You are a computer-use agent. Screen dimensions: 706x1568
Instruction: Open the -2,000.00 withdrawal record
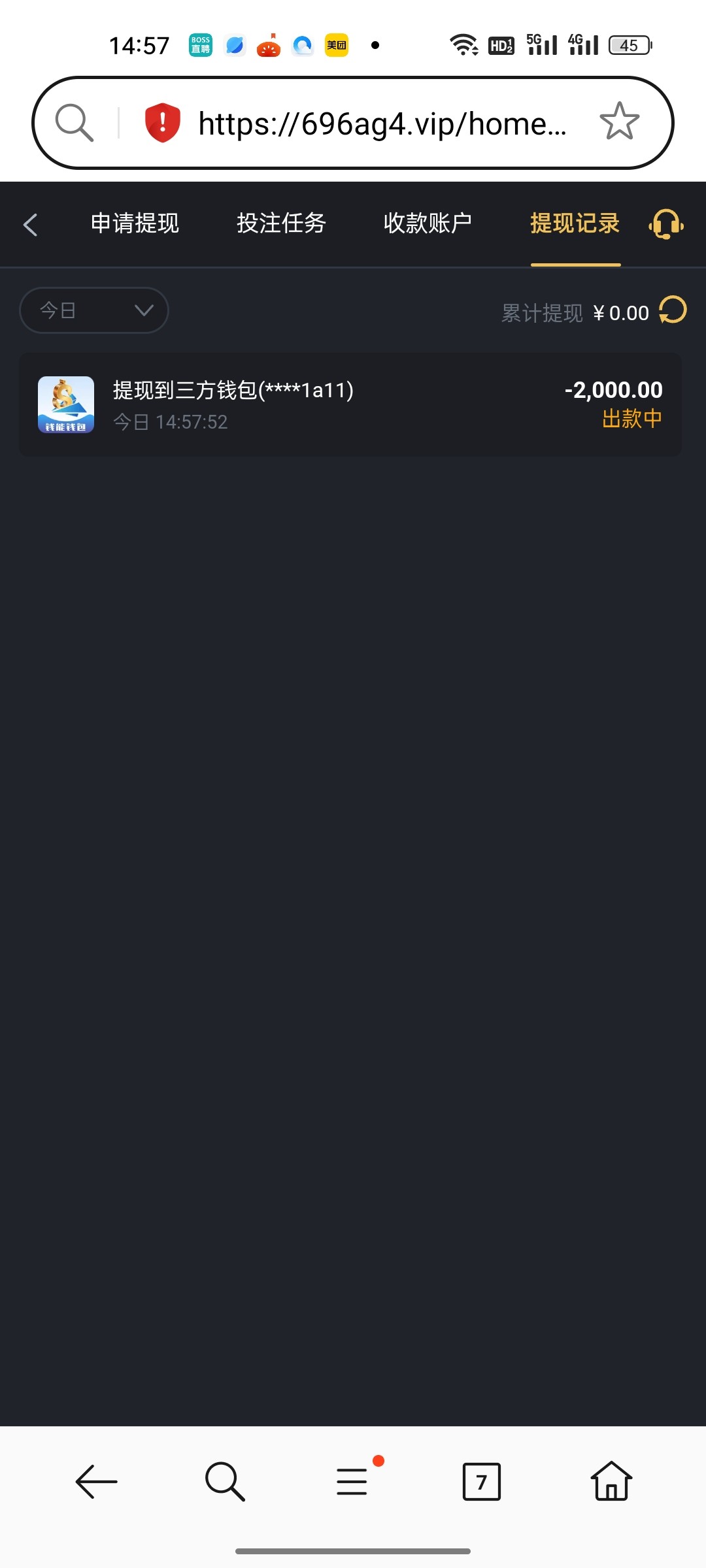click(x=350, y=405)
